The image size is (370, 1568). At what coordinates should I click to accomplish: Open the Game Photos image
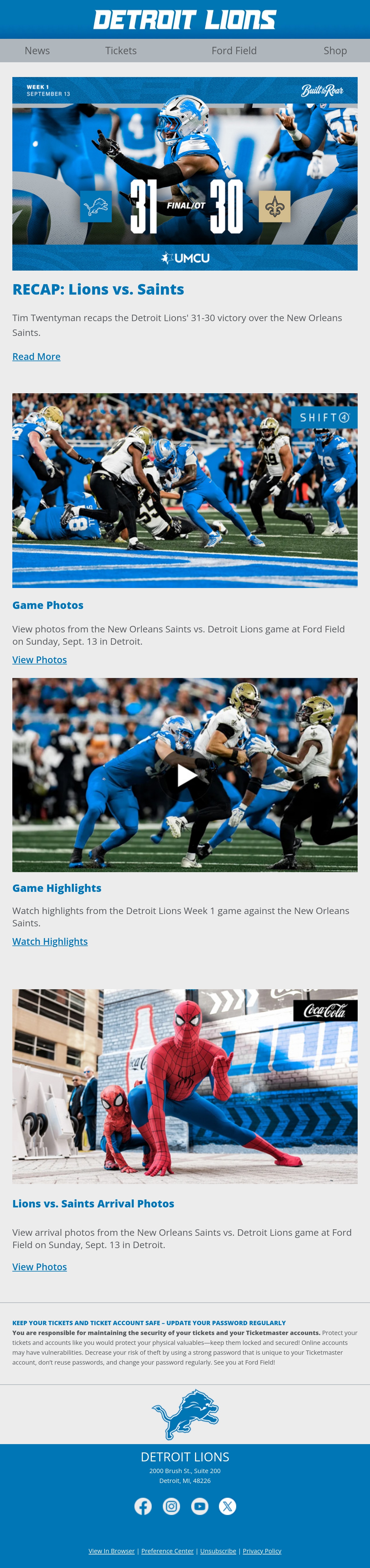[x=185, y=490]
